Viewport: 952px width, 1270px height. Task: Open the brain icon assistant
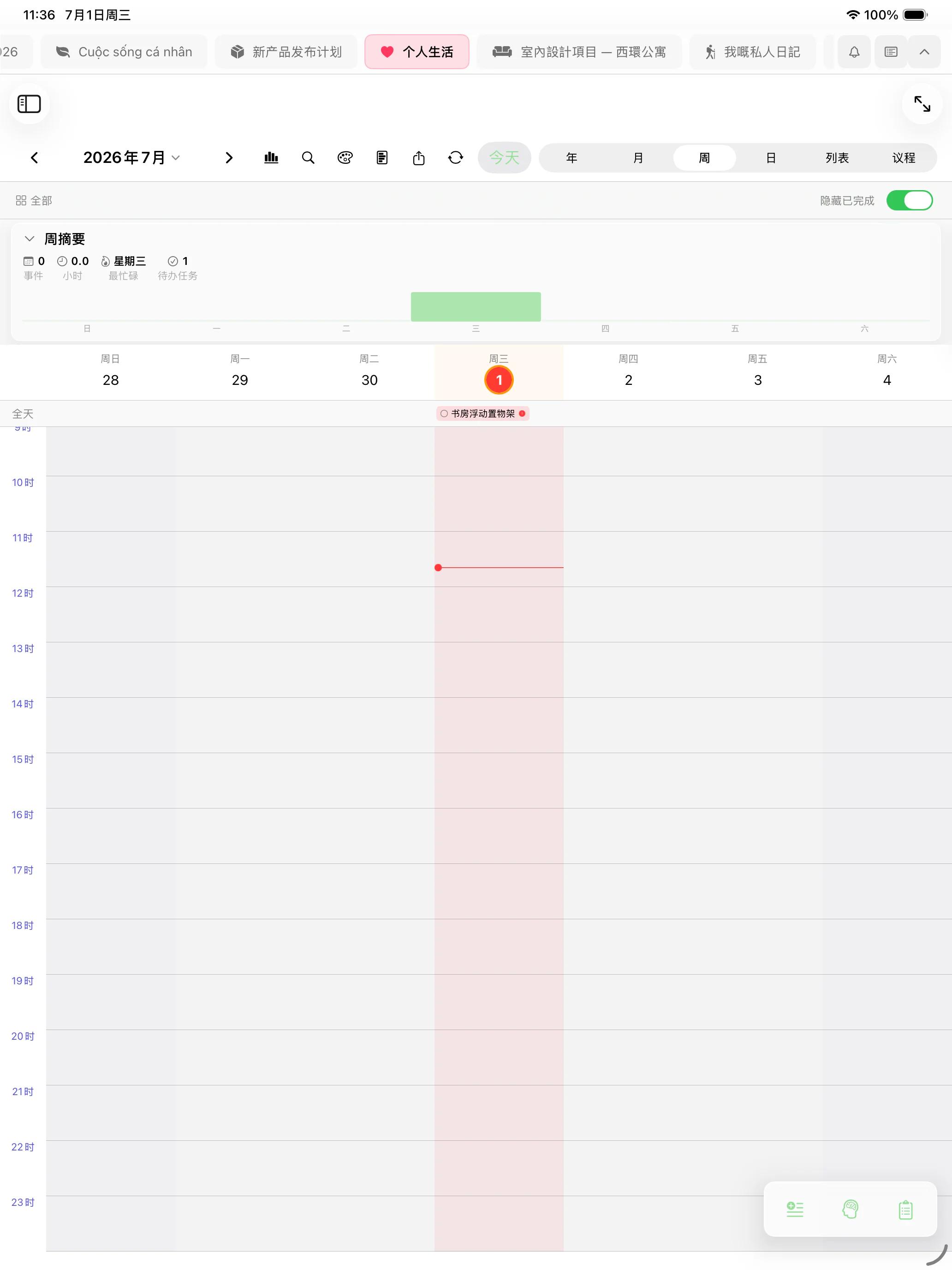tap(851, 1210)
